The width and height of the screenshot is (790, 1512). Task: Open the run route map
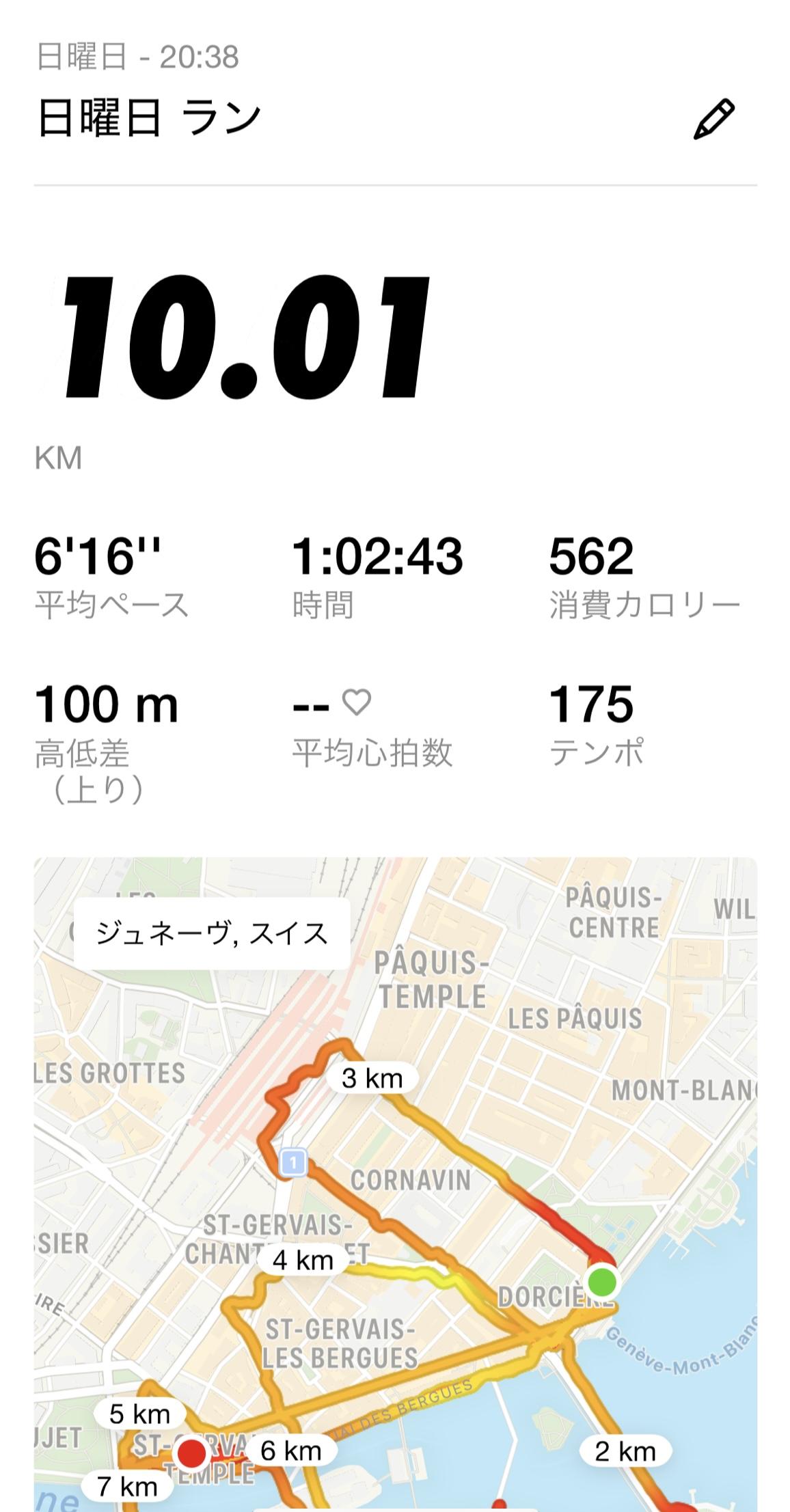coord(395,1184)
